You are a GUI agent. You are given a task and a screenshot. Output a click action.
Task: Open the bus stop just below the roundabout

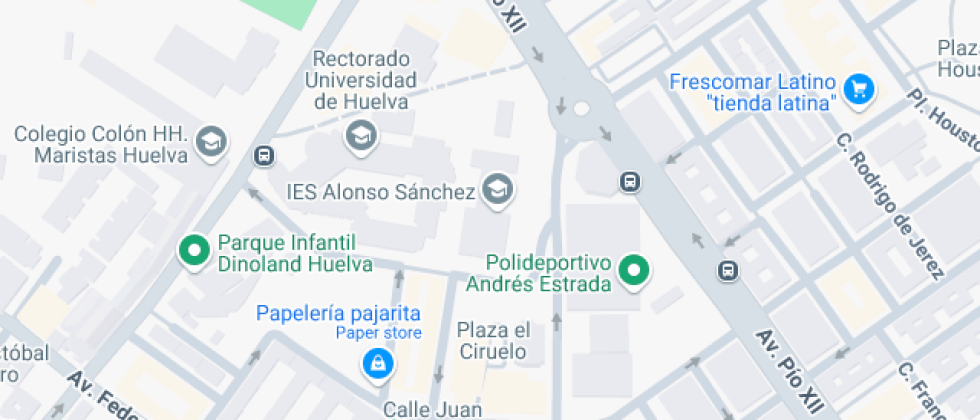(631, 182)
